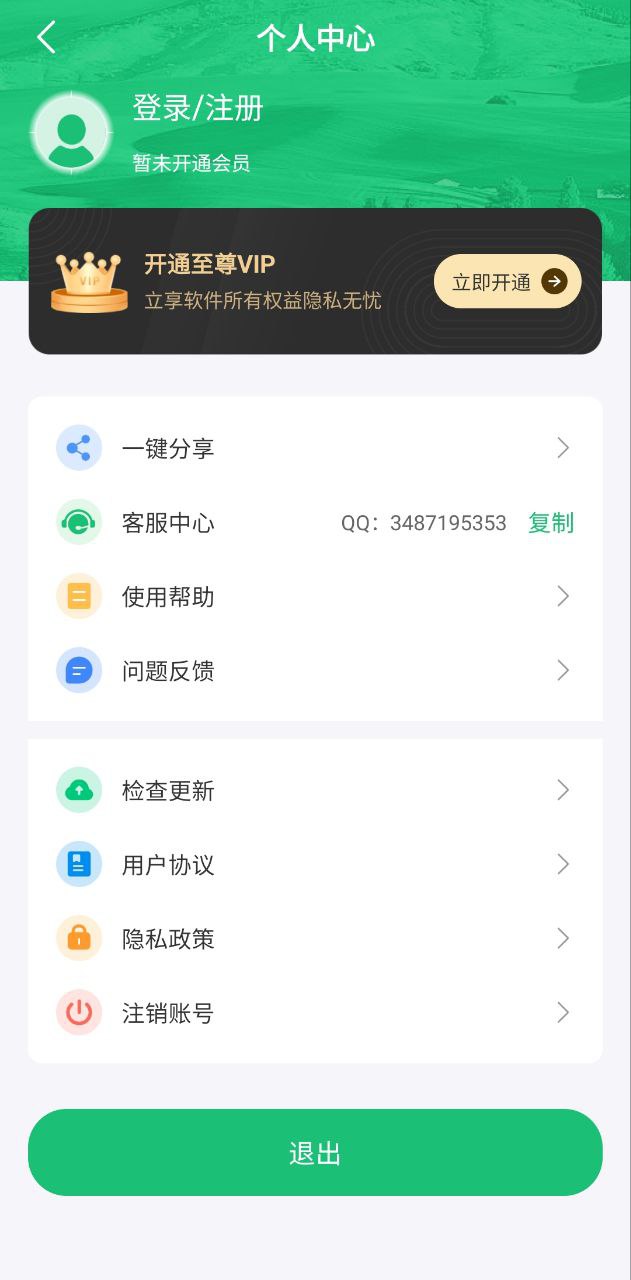Open 使用帮助 help page
Screen dimensions: 631x1280
(315, 597)
